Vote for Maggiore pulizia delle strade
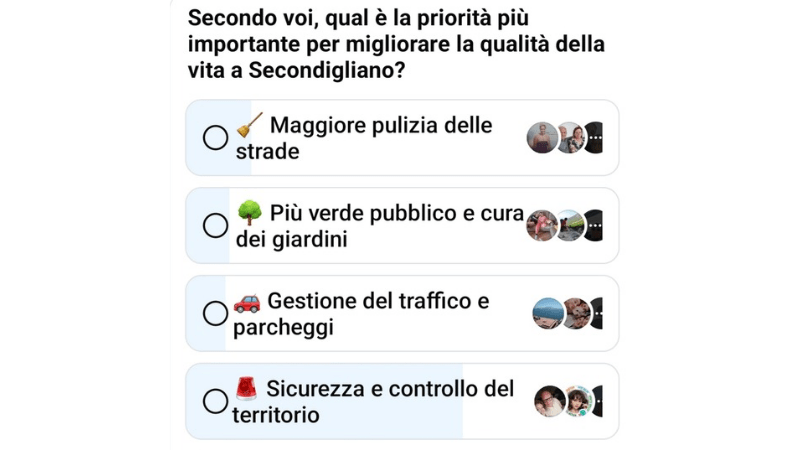This screenshot has height=450, width=800. point(215,138)
